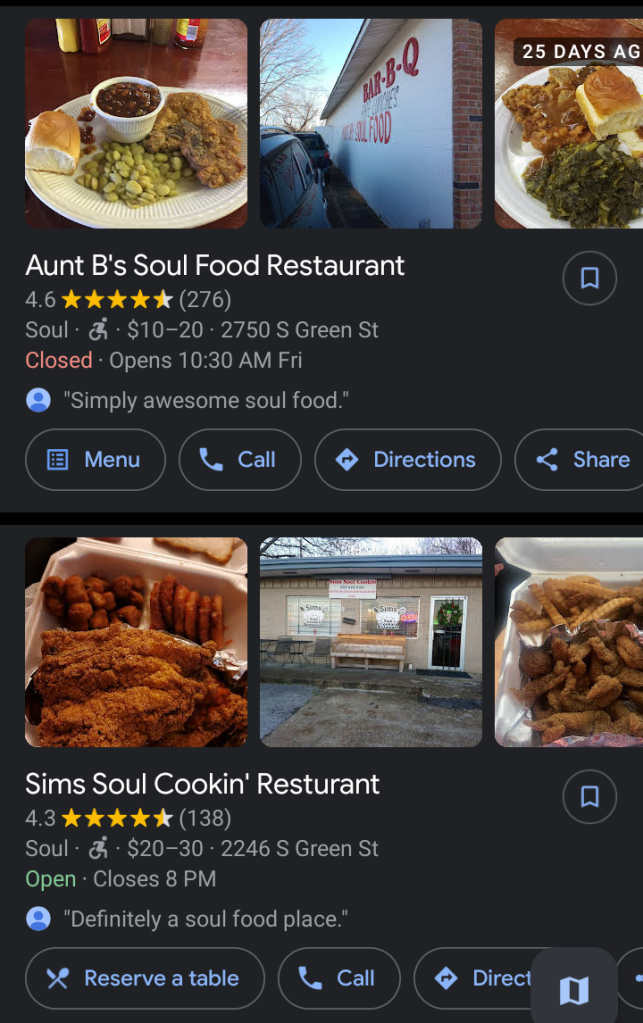The height and width of the screenshot is (1023, 643).
Task: Open Aunt B's BAR-B-Q building exterior photo
Action: point(370,124)
